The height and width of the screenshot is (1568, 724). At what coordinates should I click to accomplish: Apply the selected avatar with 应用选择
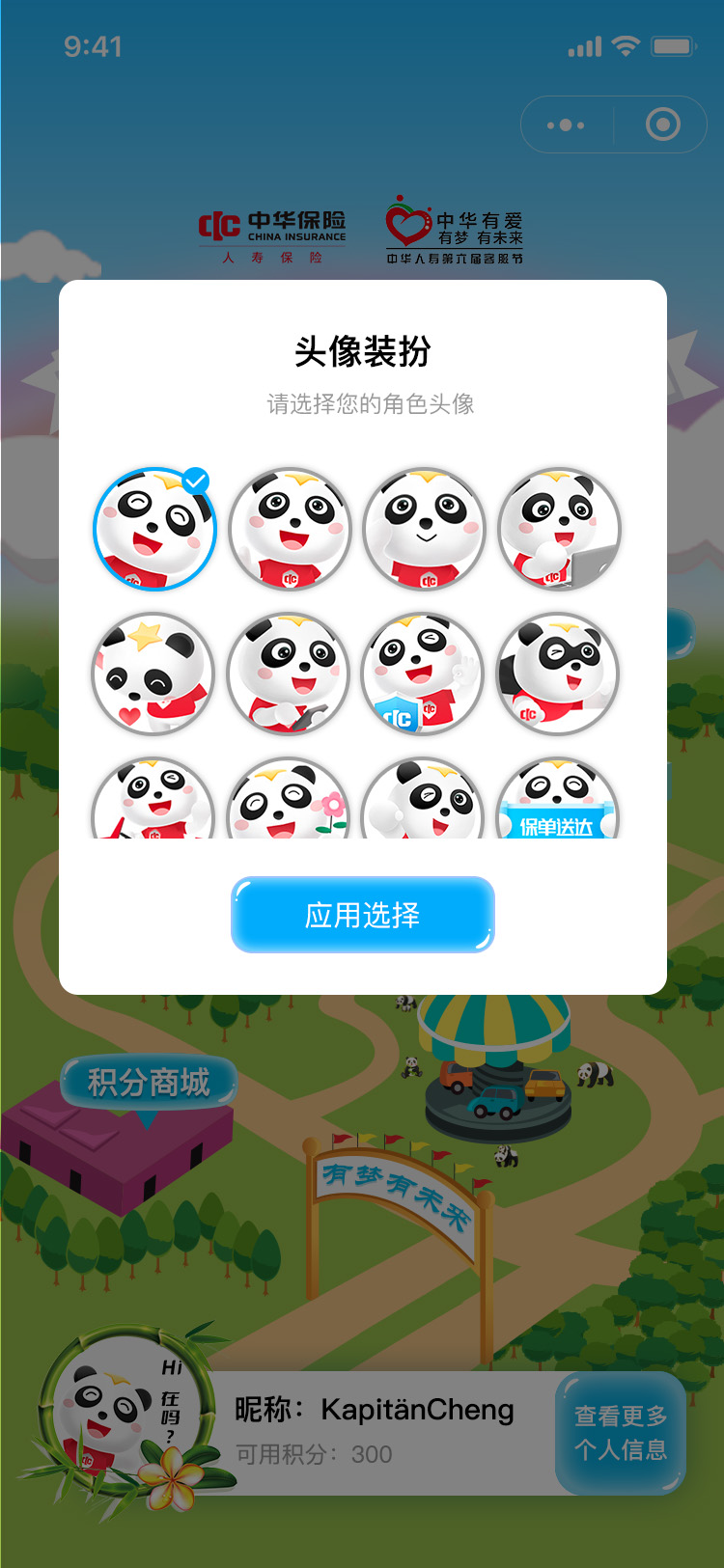coord(362,914)
